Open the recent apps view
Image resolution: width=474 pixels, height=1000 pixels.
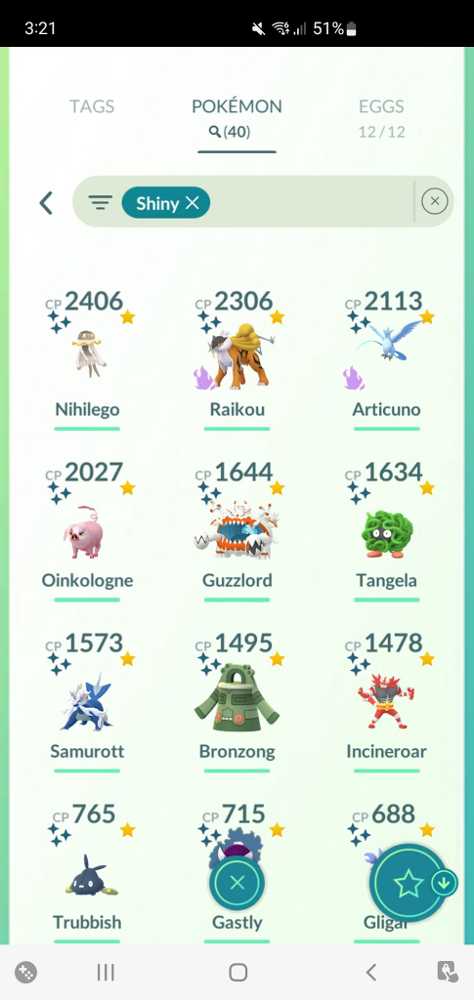[105, 972]
